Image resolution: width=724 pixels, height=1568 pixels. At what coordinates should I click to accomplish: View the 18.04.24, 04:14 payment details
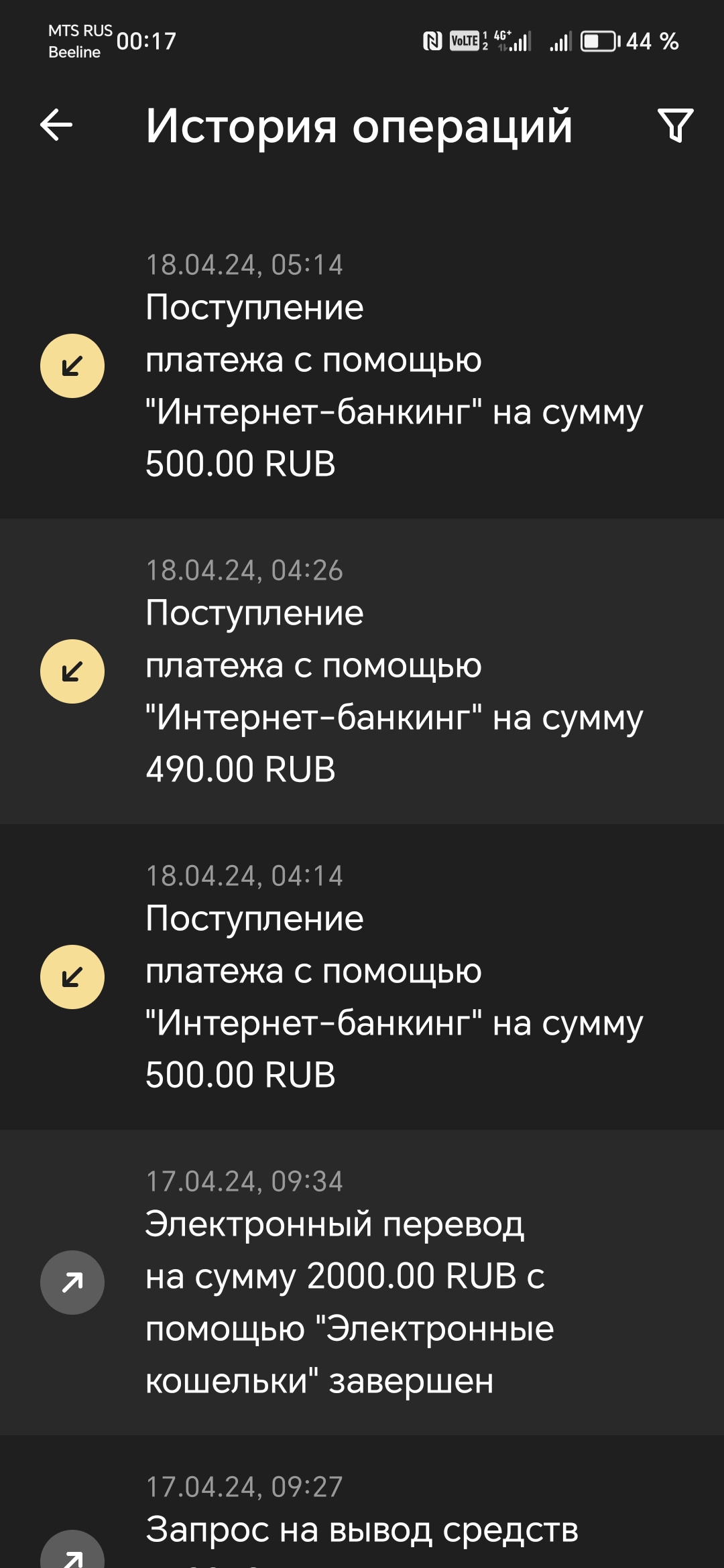click(x=362, y=977)
